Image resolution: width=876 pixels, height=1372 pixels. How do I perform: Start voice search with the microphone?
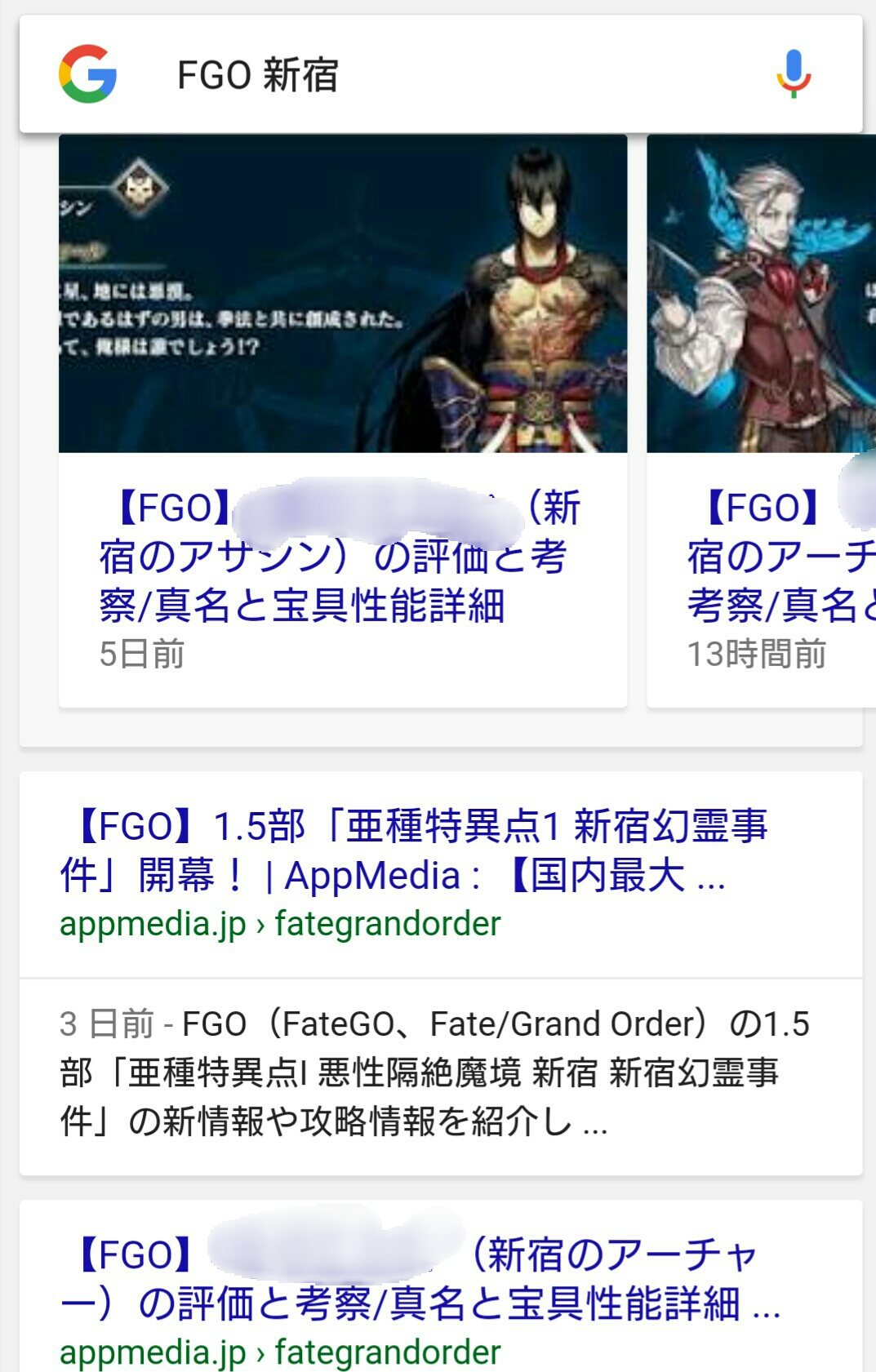(x=793, y=74)
